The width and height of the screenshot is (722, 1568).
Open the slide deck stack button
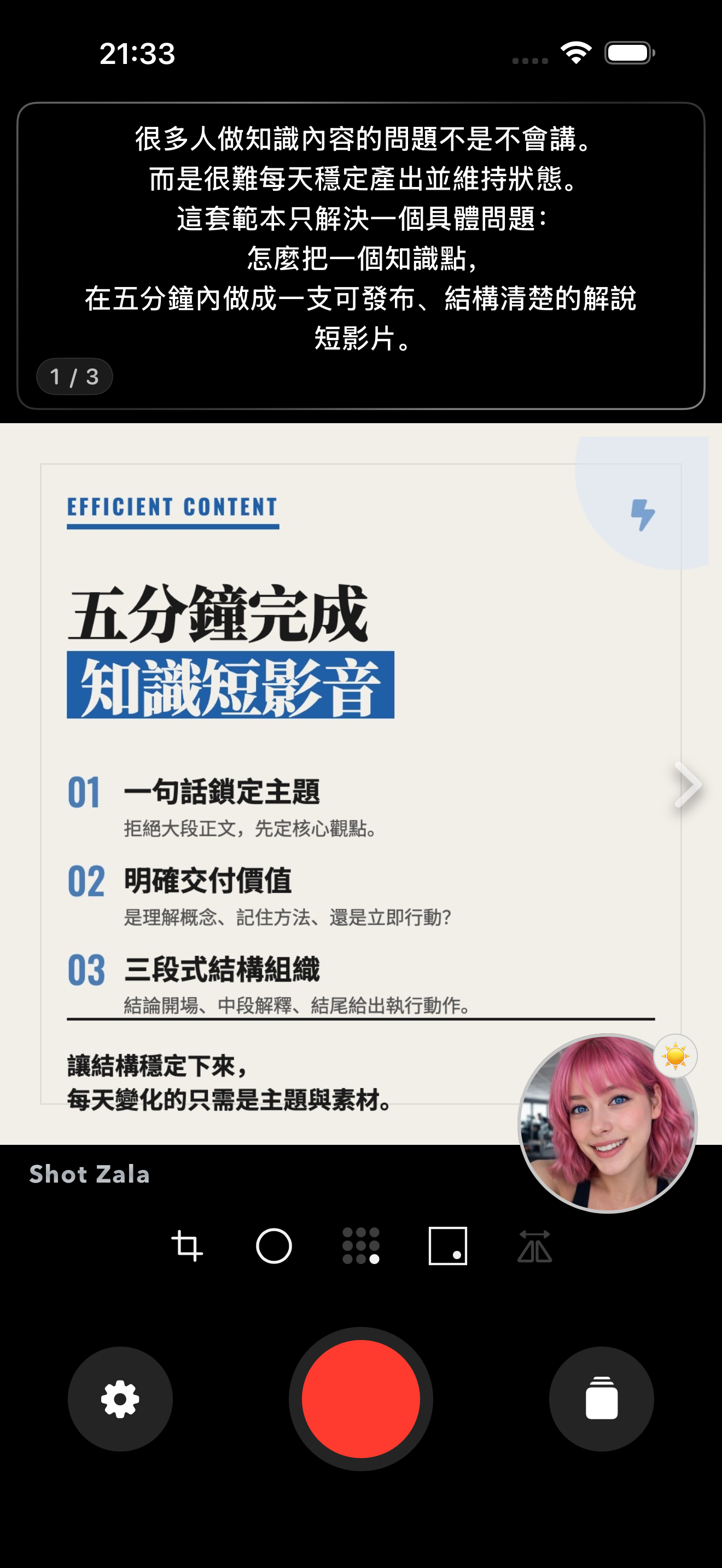click(602, 1399)
